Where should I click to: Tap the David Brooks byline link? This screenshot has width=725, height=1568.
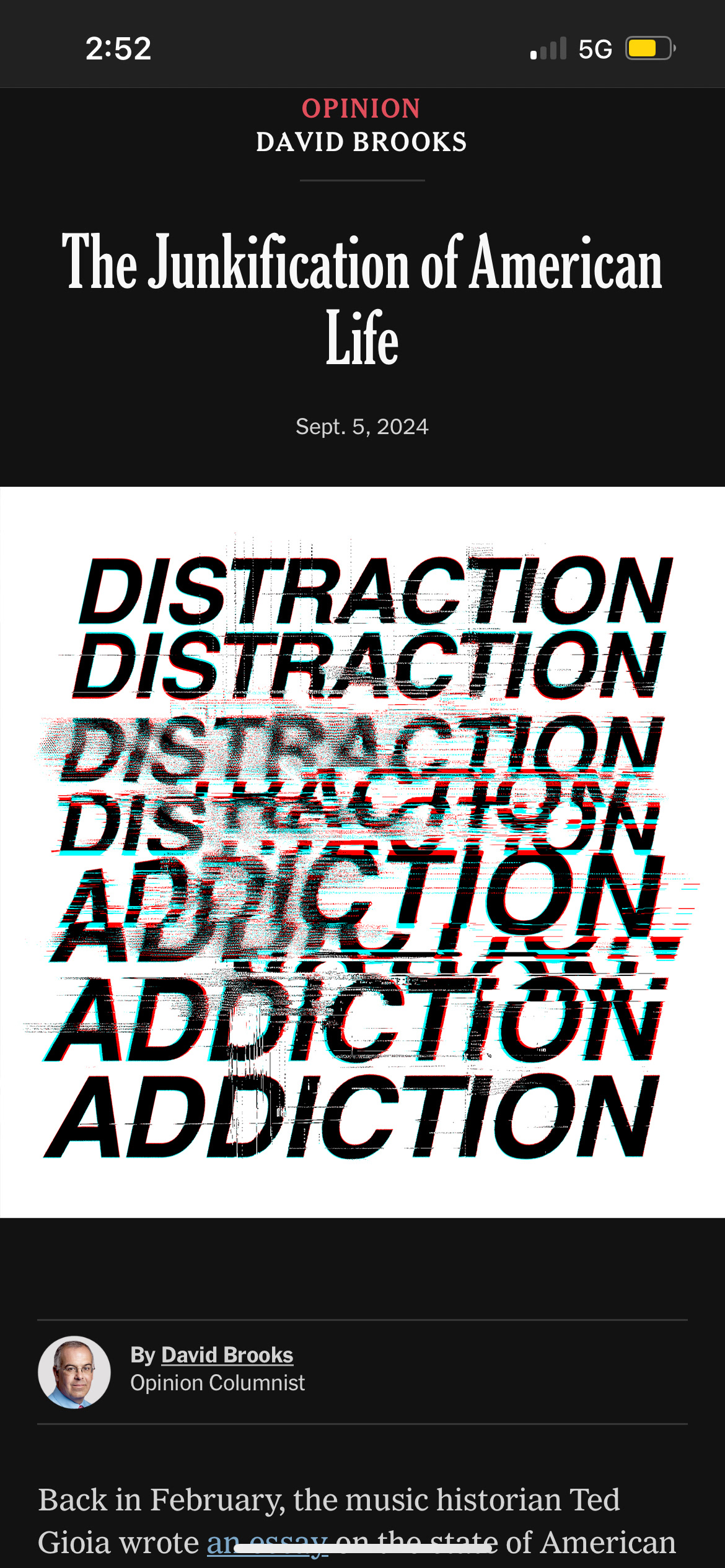pyautogui.click(x=227, y=1355)
